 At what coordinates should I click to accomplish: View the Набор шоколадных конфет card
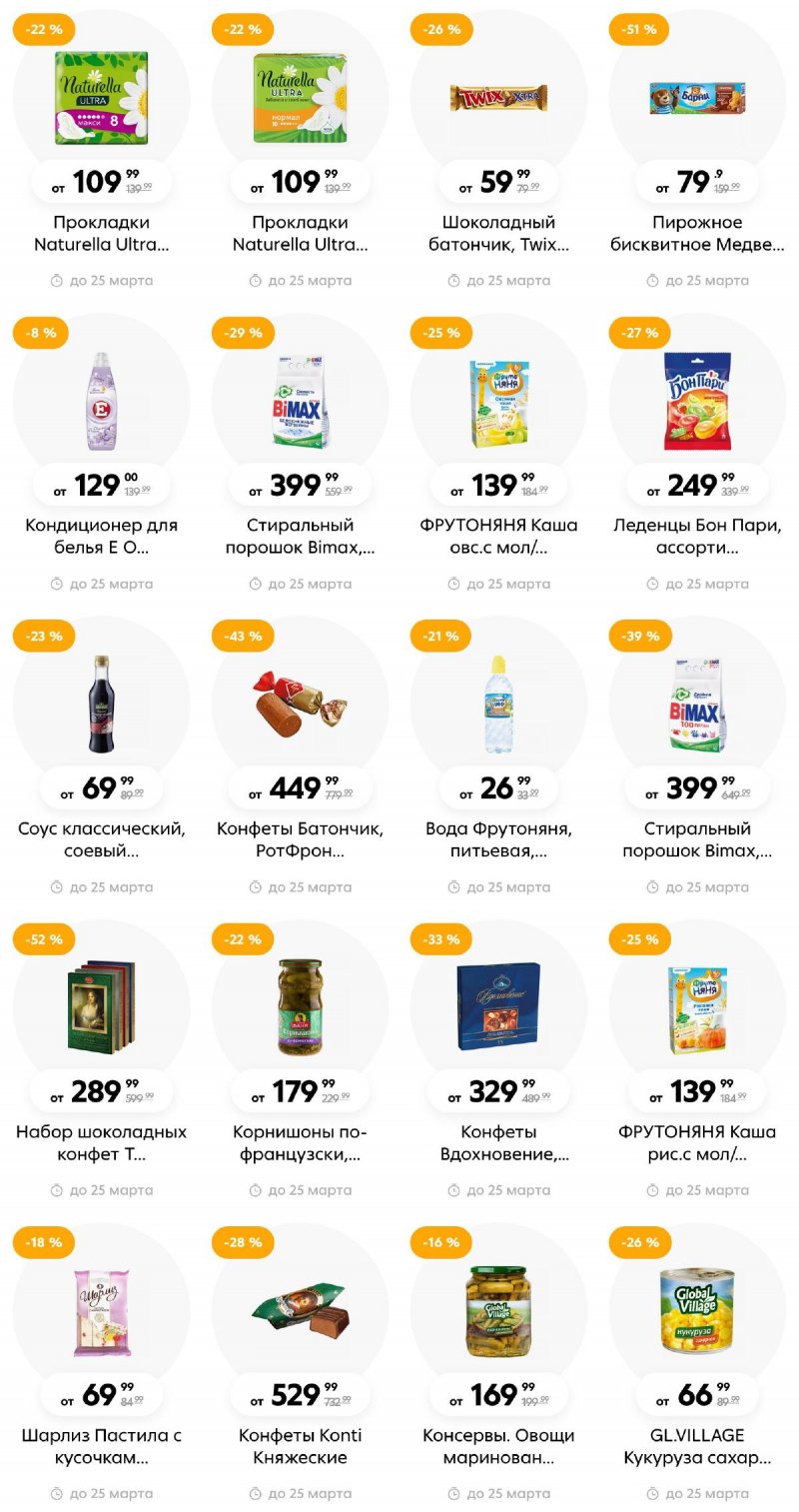pyautogui.click(x=101, y=1007)
